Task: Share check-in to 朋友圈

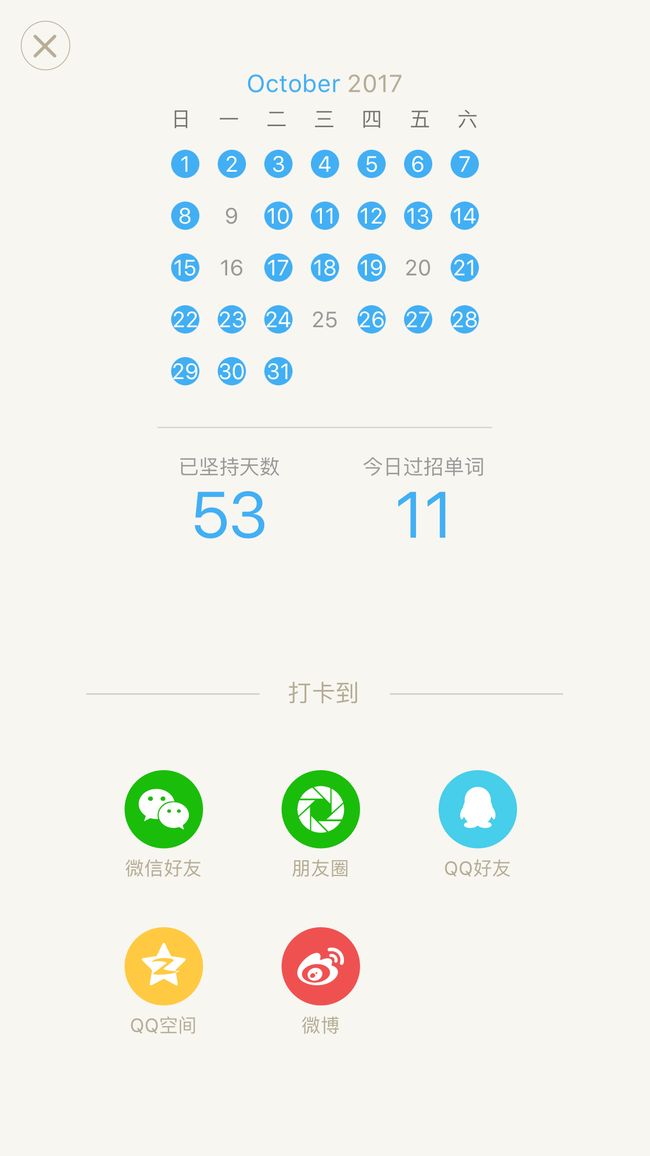Action: [321, 809]
